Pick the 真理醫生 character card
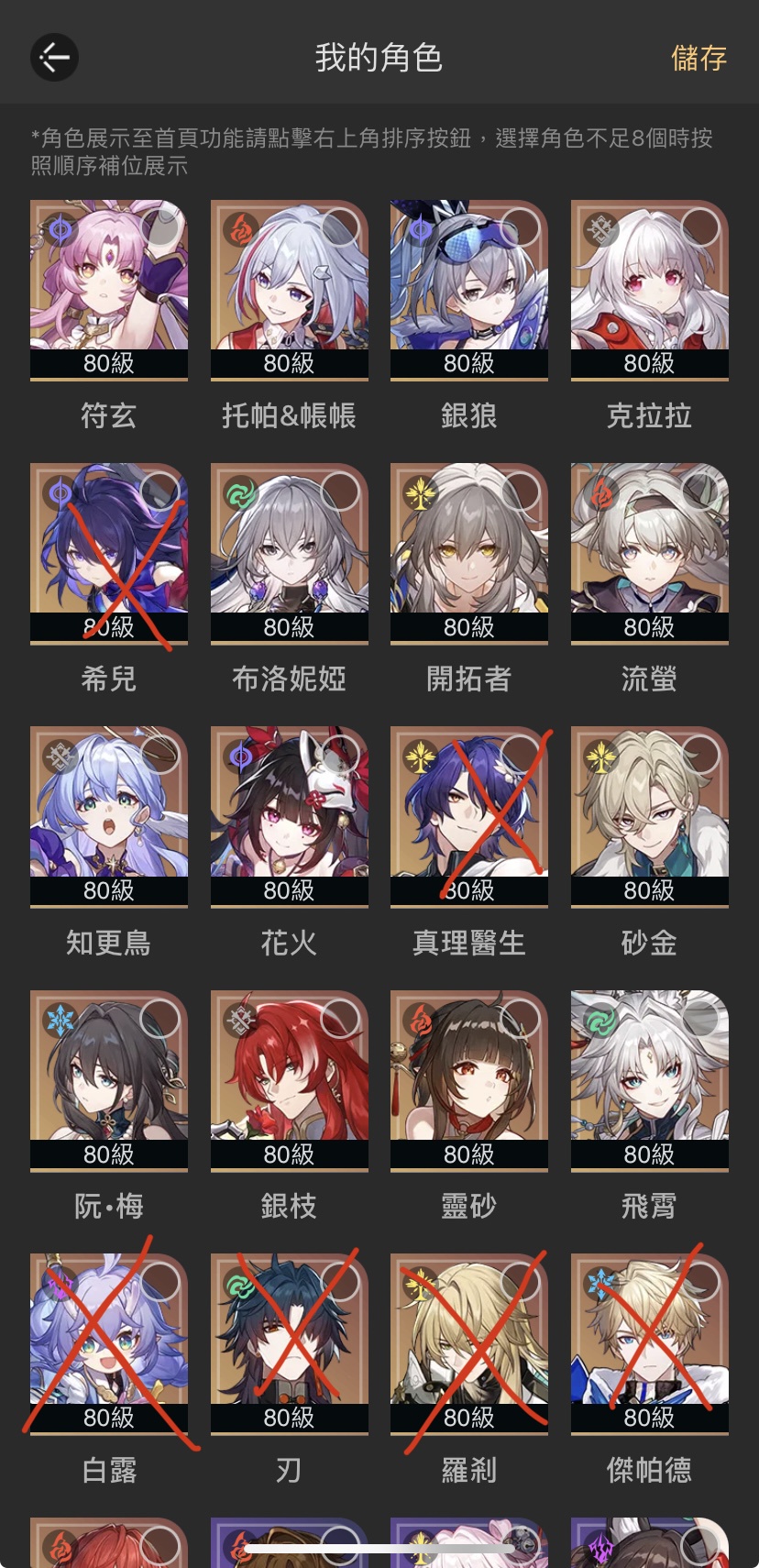The width and height of the screenshot is (759, 1568). (x=469, y=815)
